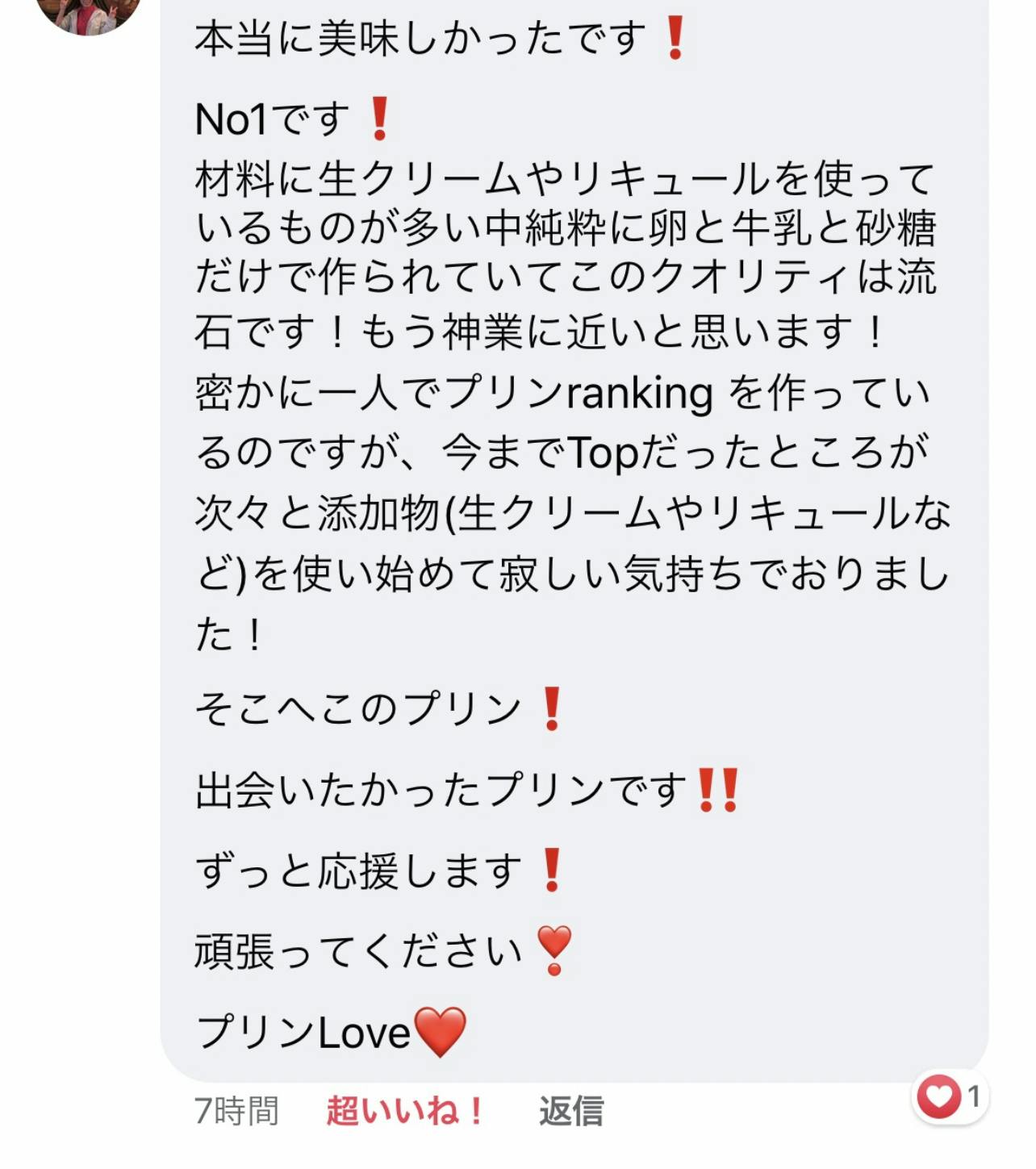Viewport: 1036px width, 1169px height.
Task: Open the heart reaction count badge
Action: (x=950, y=1096)
